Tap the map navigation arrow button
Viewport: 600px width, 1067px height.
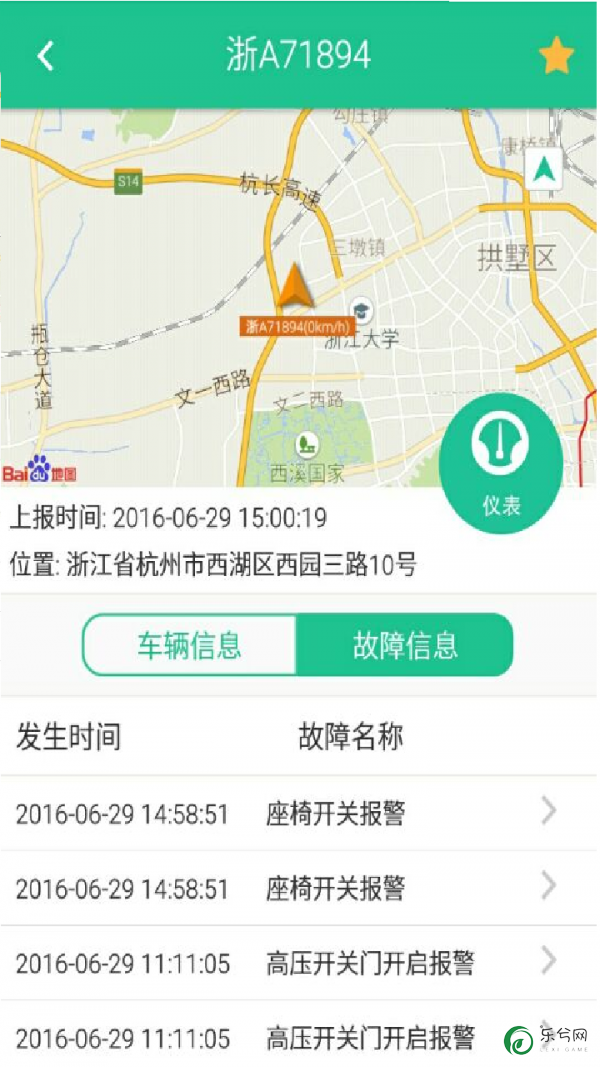pyautogui.click(x=544, y=168)
